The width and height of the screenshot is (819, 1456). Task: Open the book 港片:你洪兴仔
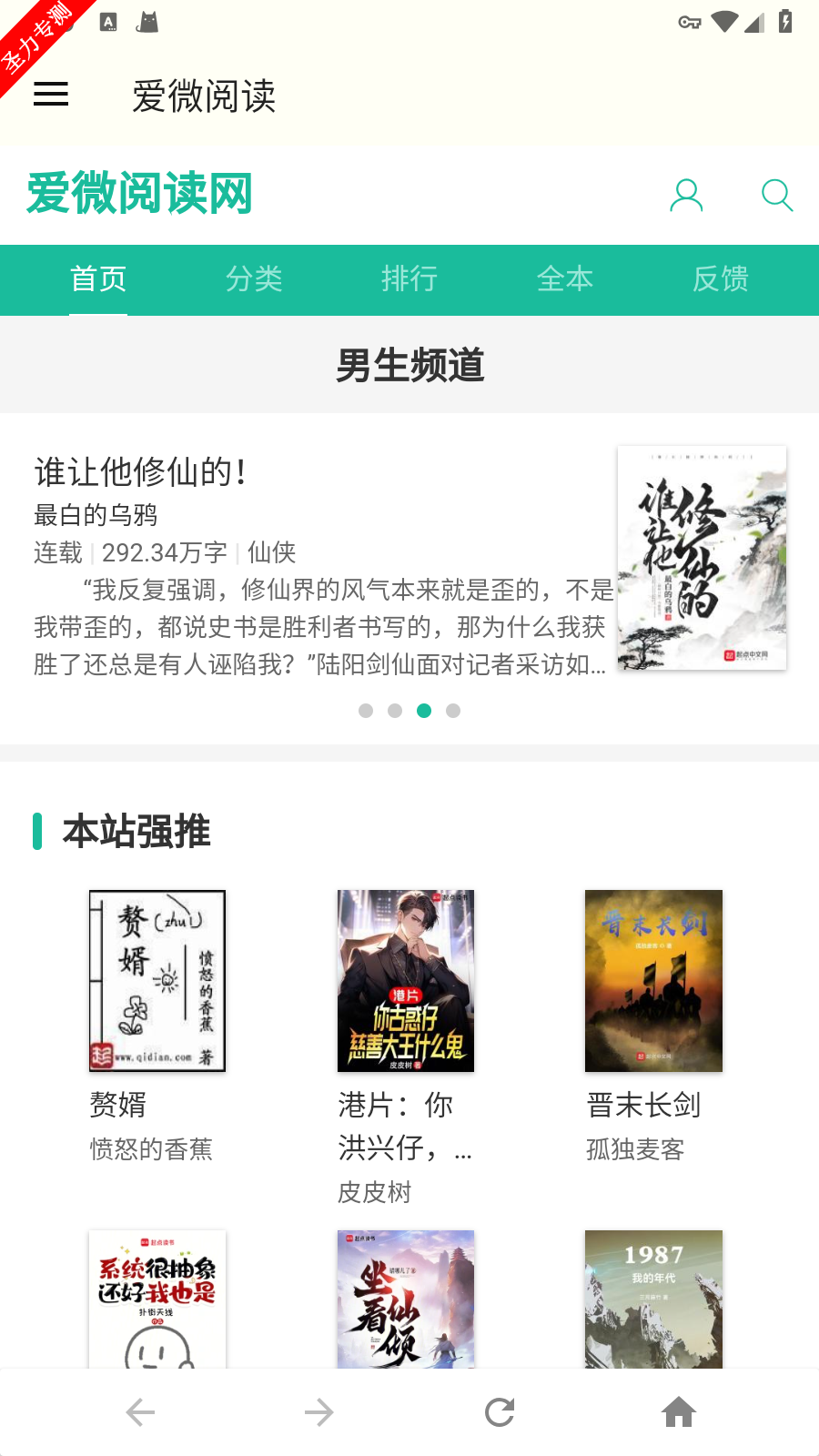tap(406, 981)
